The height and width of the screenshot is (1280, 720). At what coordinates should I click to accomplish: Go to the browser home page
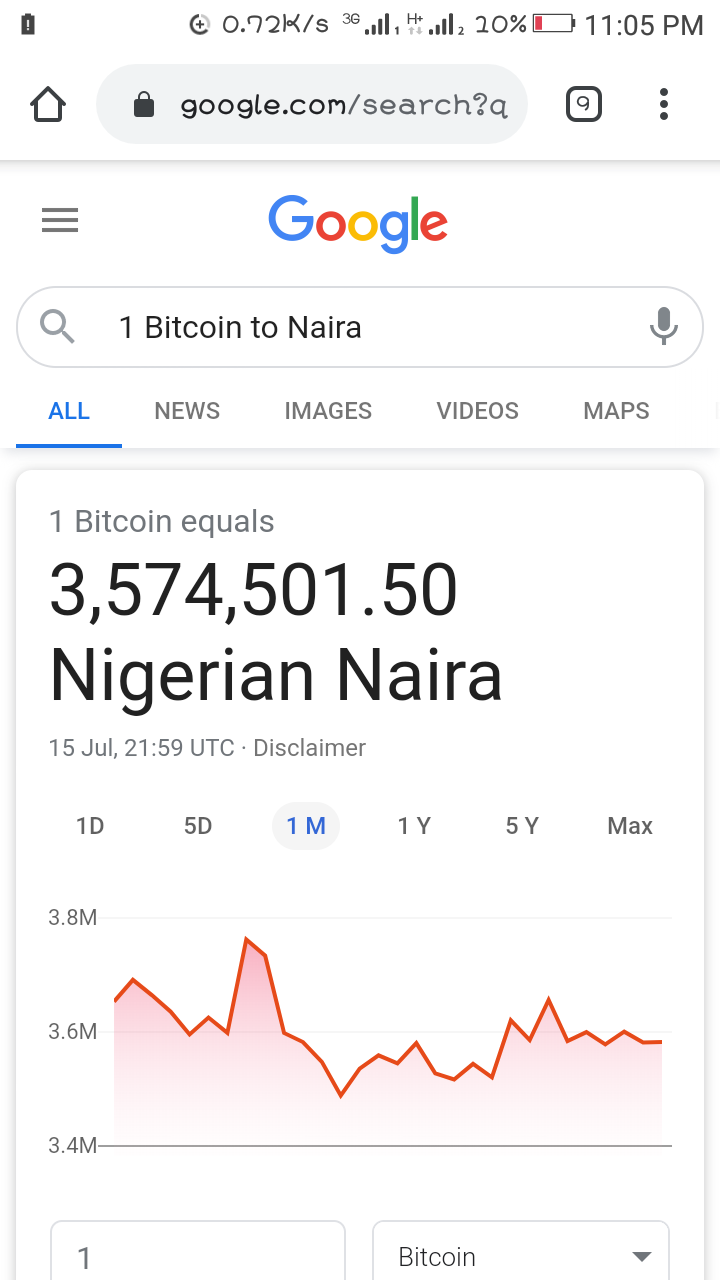[x=48, y=104]
